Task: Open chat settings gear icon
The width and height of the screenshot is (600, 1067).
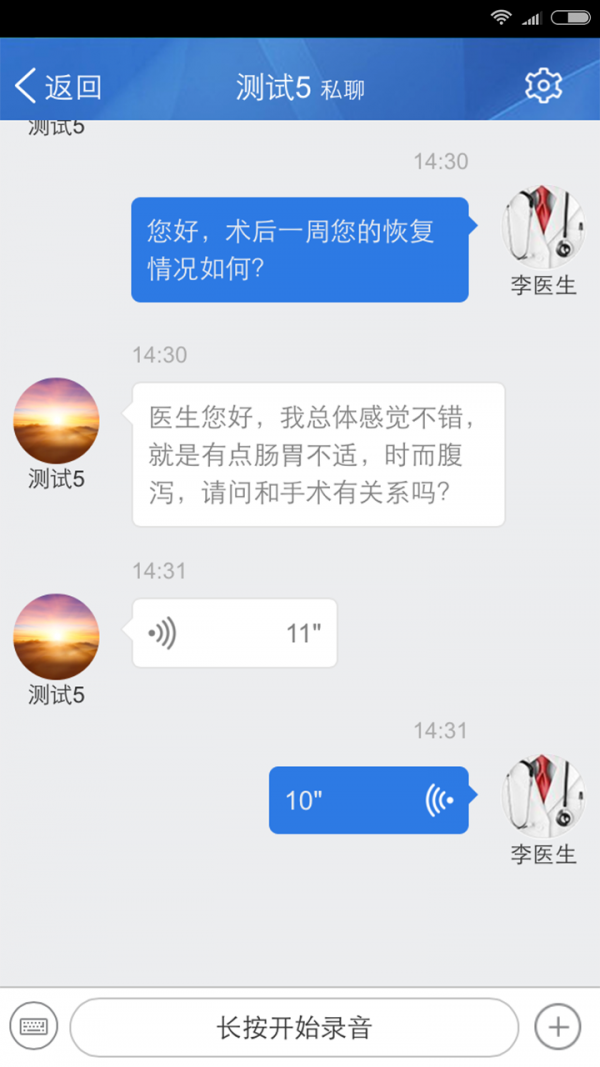Action: [x=543, y=86]
